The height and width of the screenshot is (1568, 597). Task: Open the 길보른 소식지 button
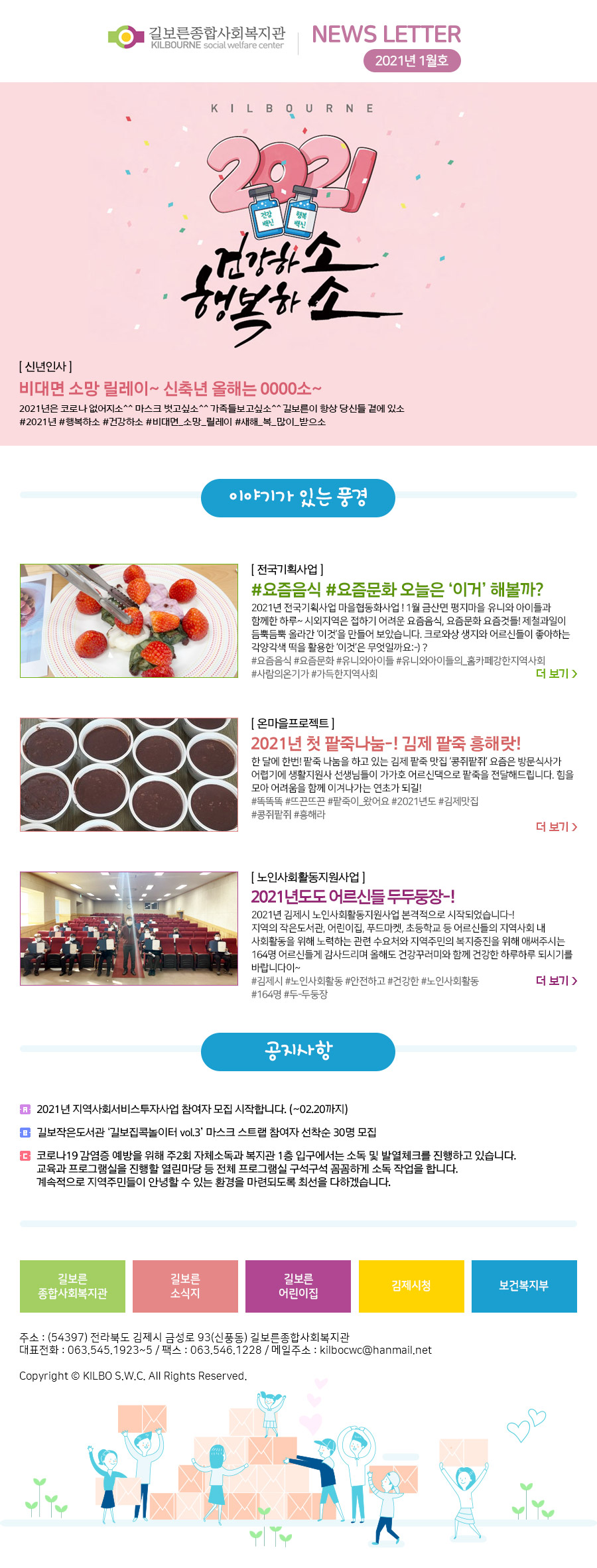click(x=185, y=1286)
